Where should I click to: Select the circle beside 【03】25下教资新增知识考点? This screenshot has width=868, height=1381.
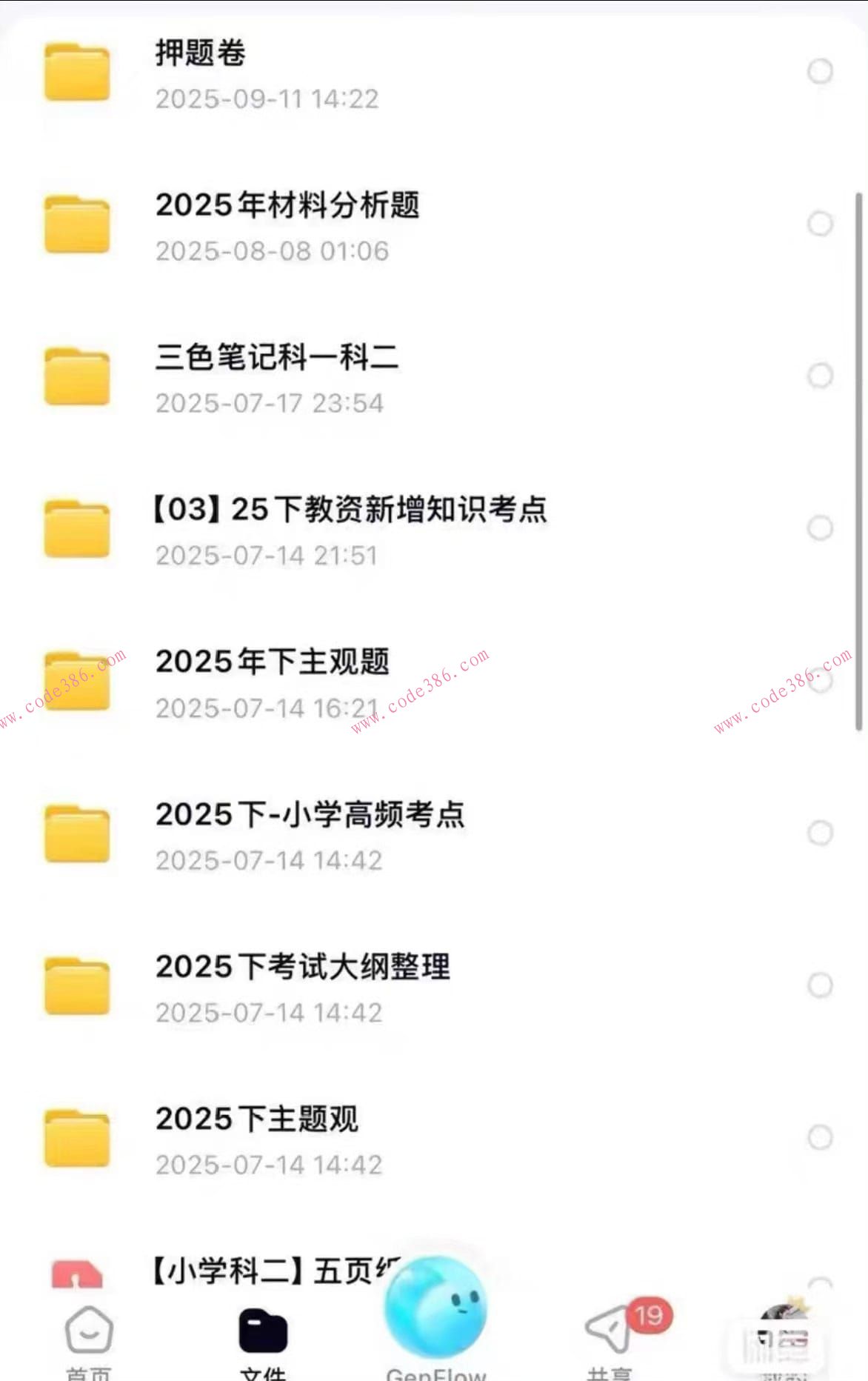tap(819, 528)
